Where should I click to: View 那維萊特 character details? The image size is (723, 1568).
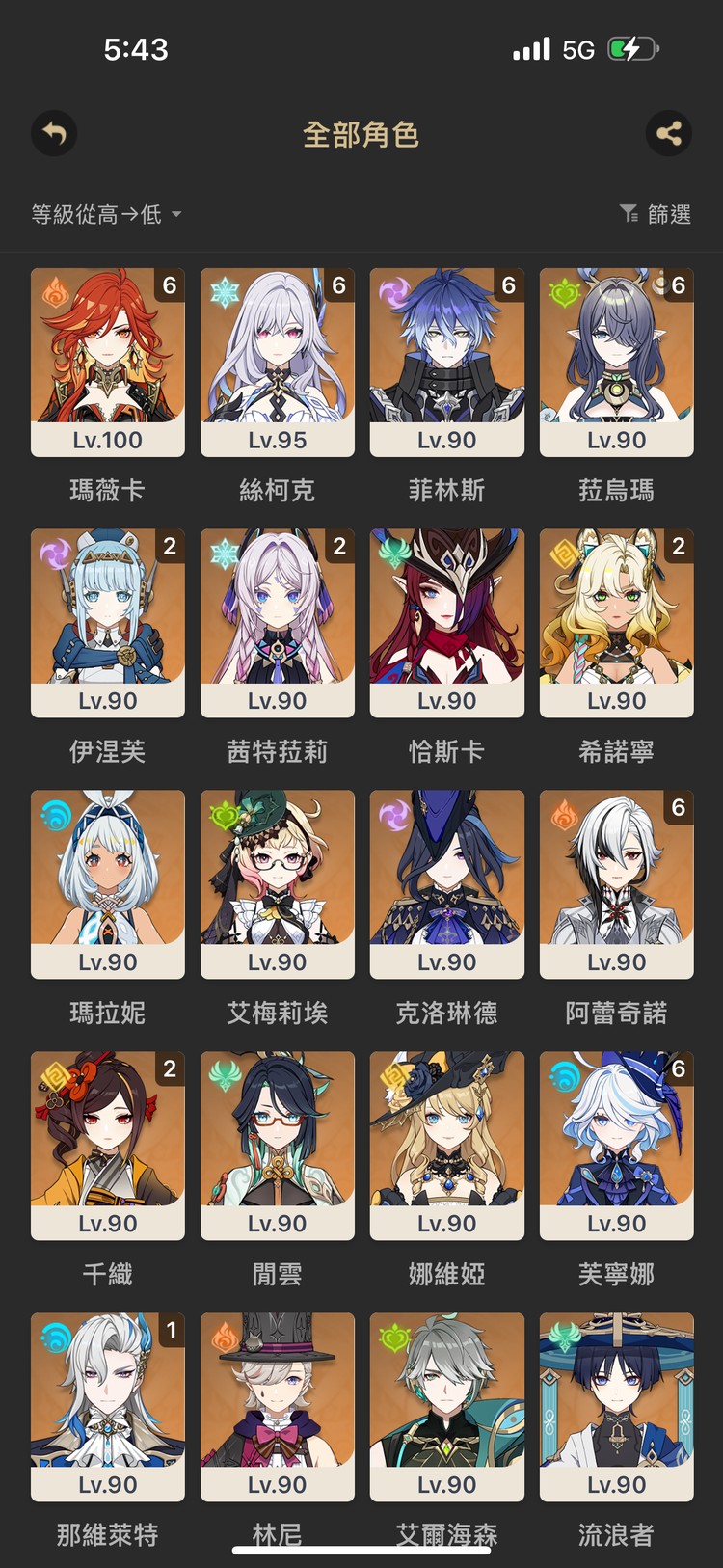click(x=108, y=1407)
